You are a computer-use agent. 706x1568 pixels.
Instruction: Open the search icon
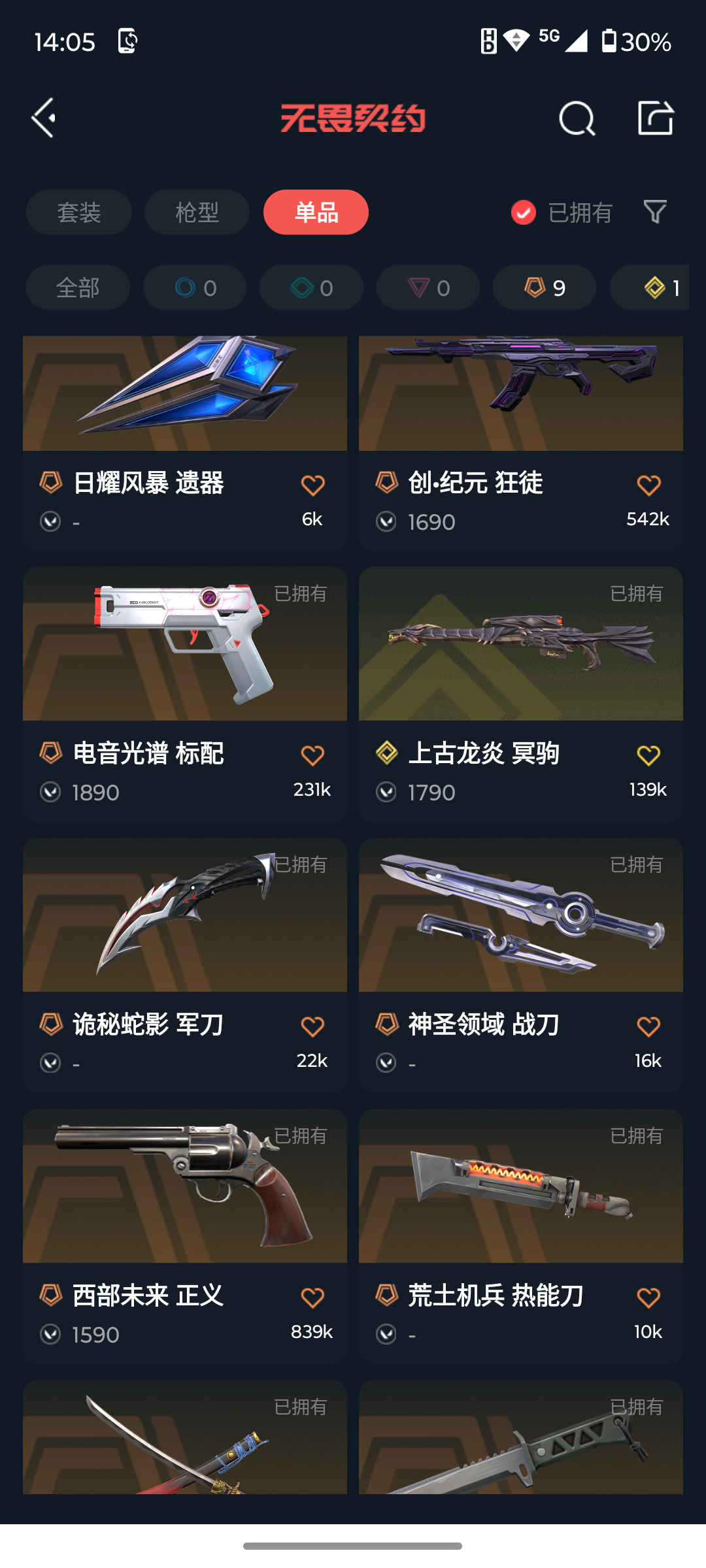[x=577, y=118]
